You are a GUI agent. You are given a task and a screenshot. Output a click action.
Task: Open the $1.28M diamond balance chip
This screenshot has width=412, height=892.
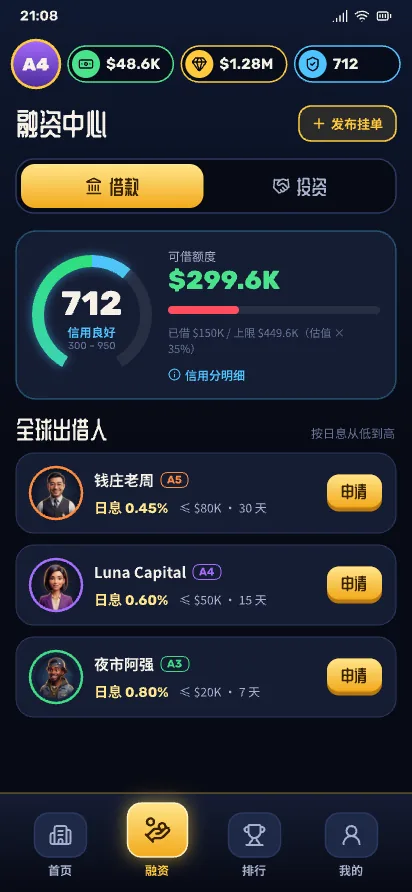(234, 64)
